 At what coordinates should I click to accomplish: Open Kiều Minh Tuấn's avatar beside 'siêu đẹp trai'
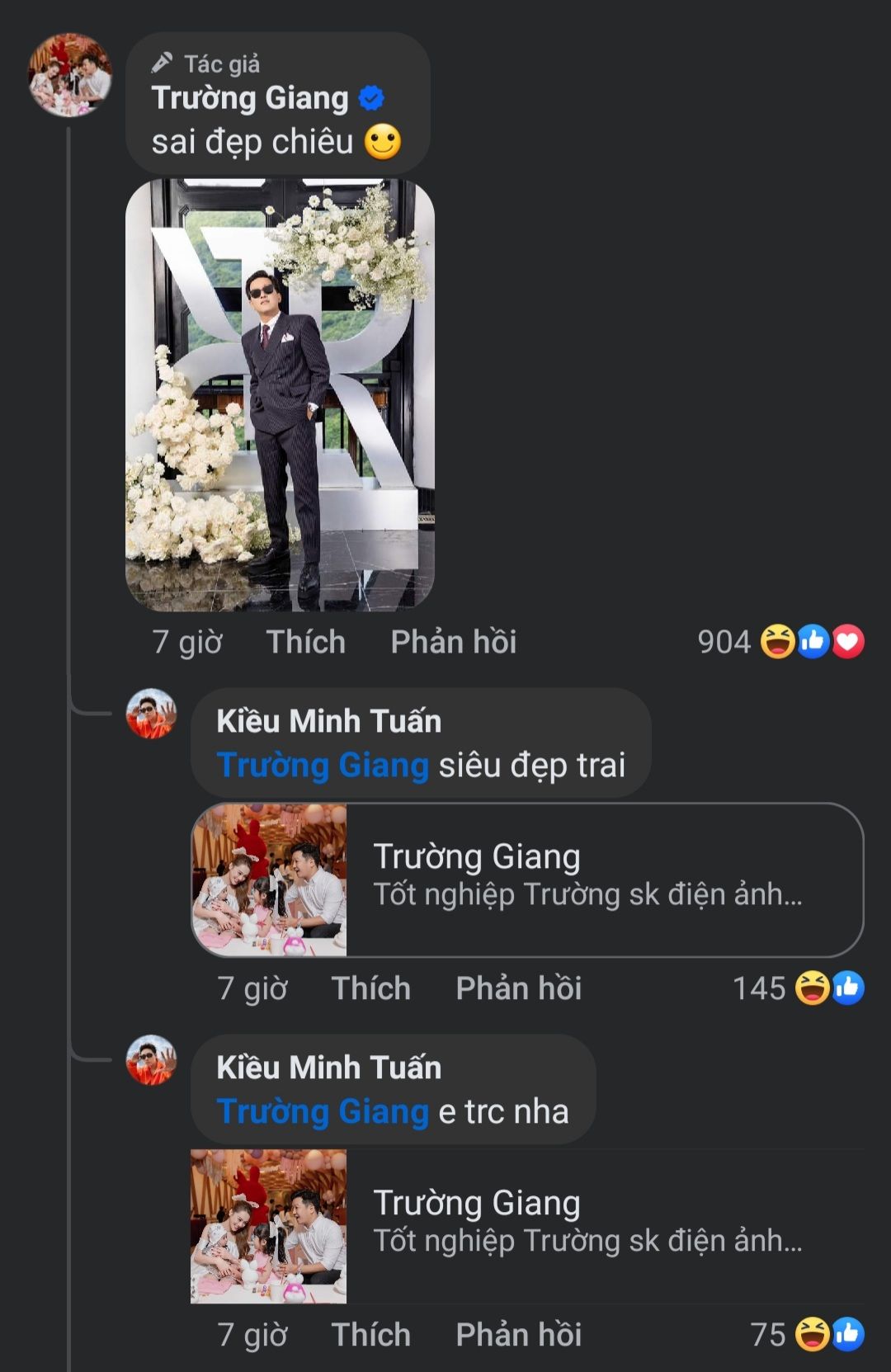[151, 714]
